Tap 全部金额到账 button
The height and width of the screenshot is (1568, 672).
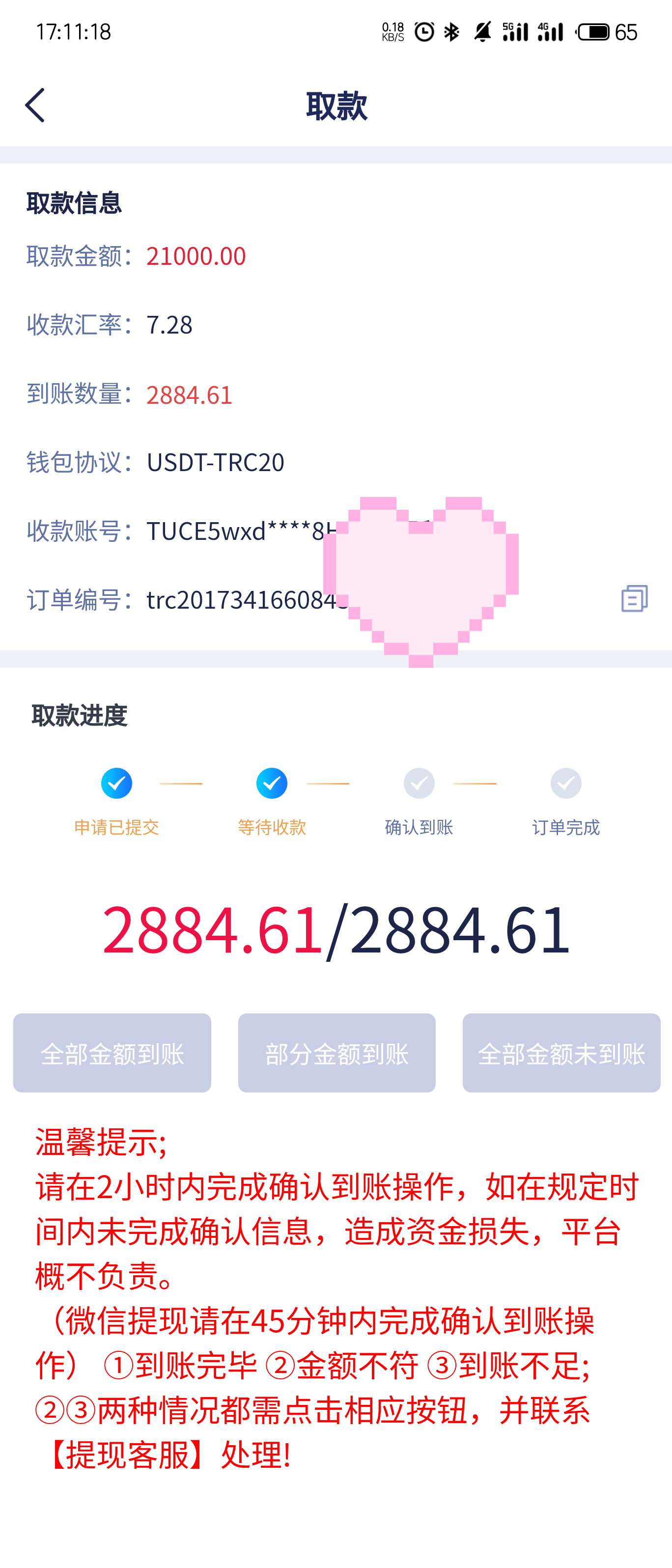click(x=112, y=1052)
